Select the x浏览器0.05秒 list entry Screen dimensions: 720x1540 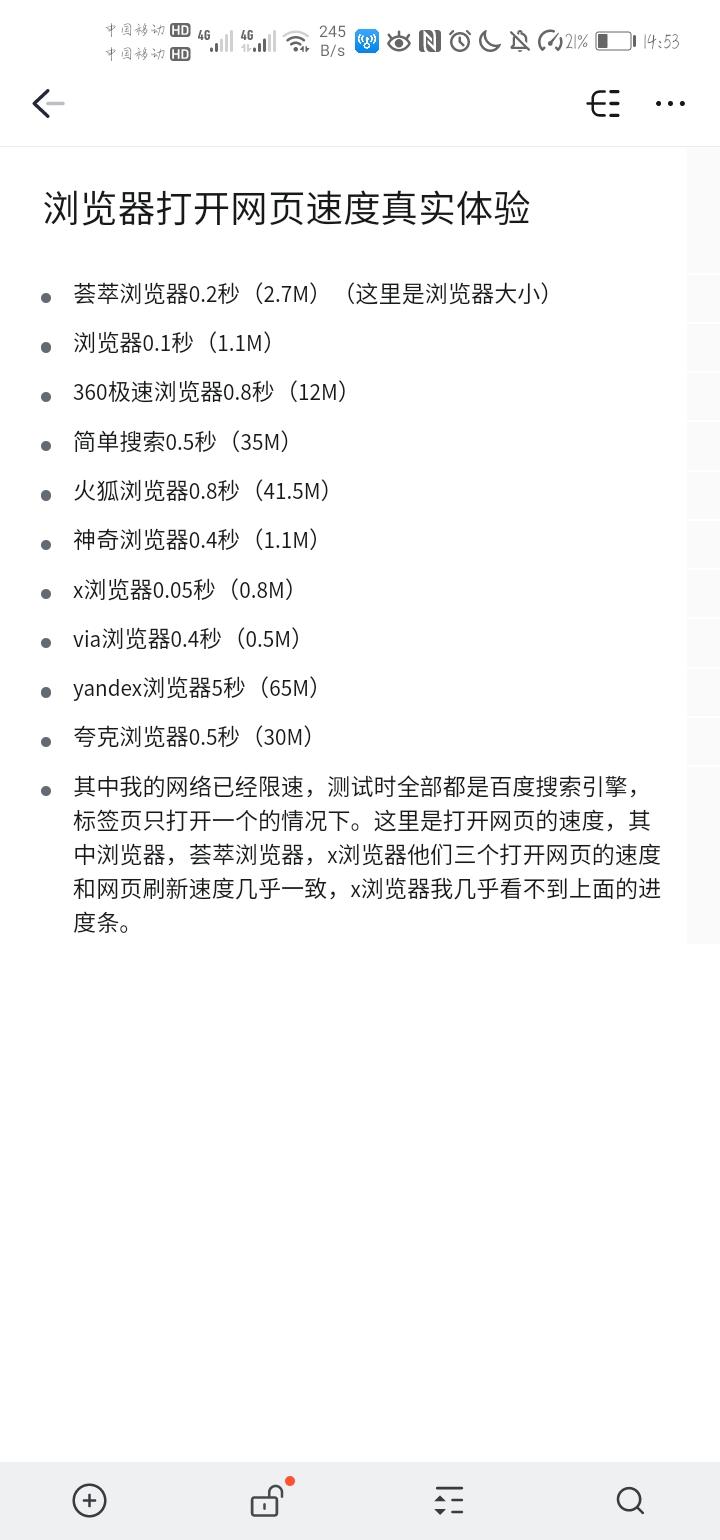(183, 590)
